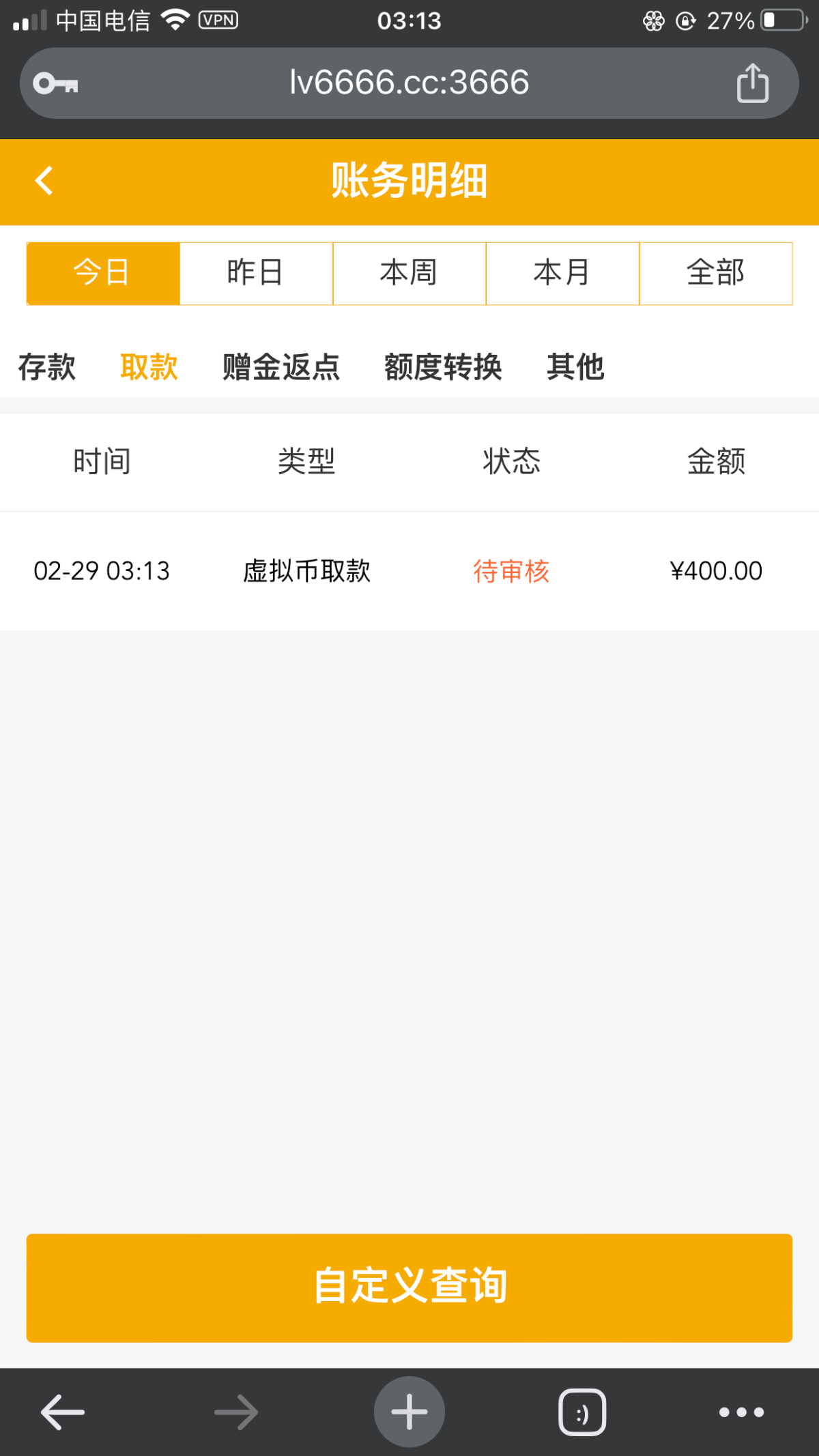Open a new browser tab
This screenshot has width=819, height=1456.
pos(409,1412)
